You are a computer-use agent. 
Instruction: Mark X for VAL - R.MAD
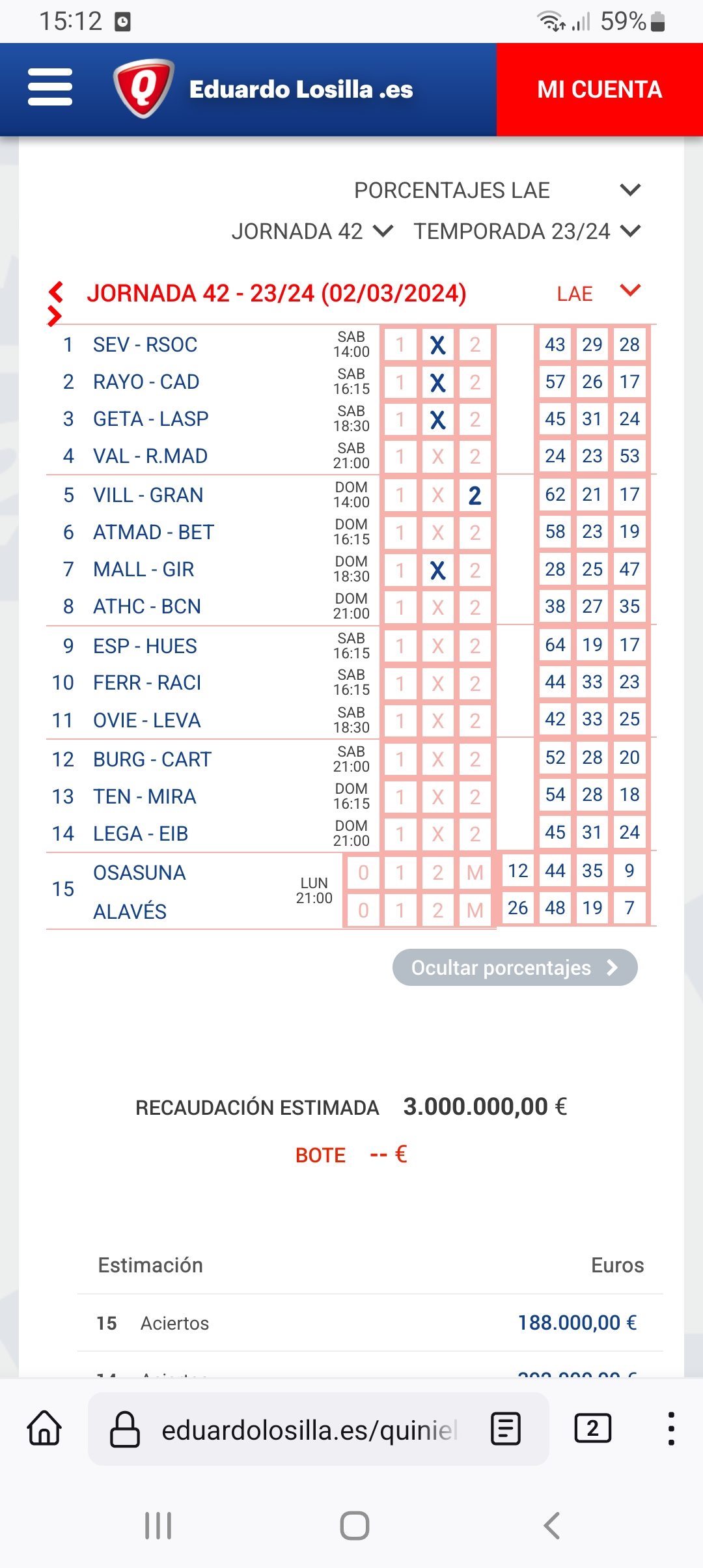[x=437, y=456]
